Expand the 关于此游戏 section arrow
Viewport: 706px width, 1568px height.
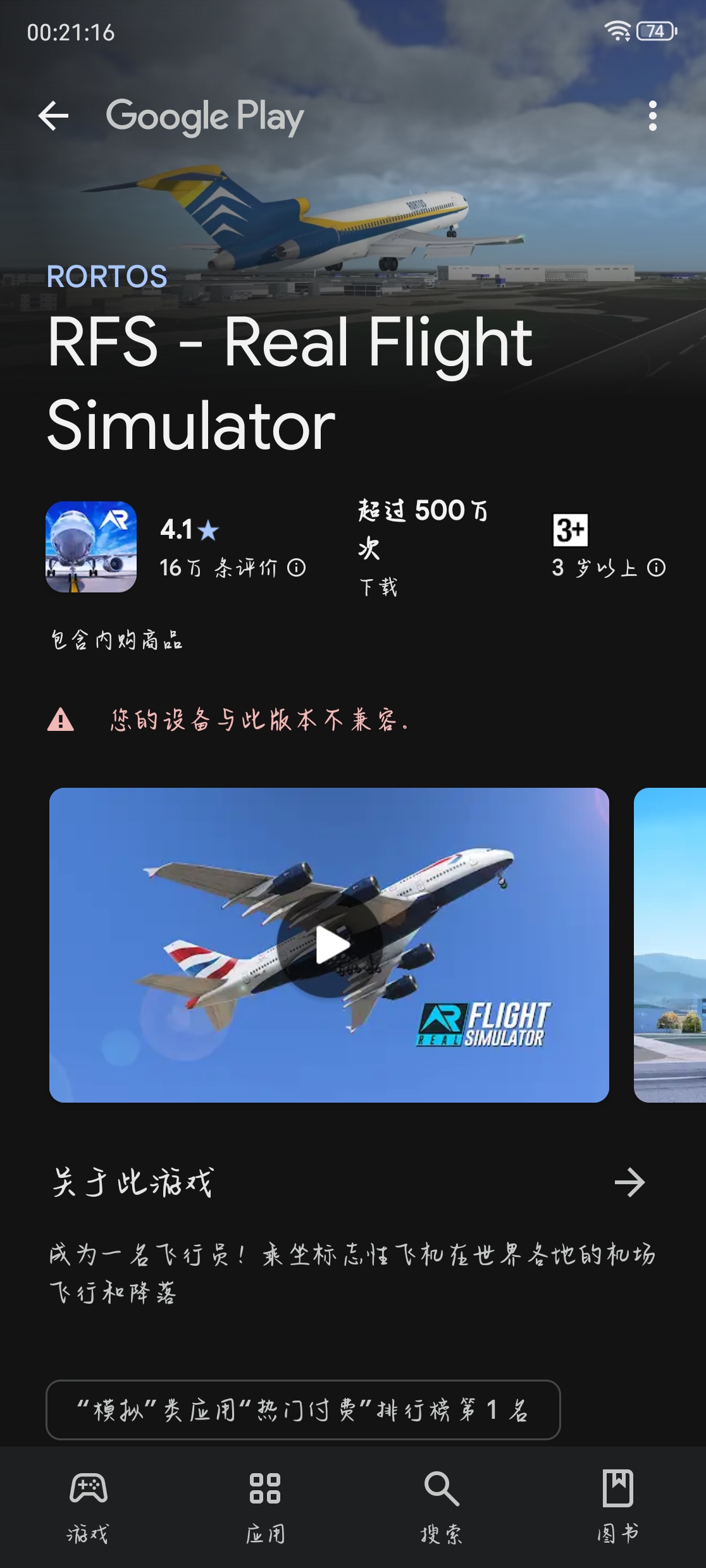[629, 1182]
